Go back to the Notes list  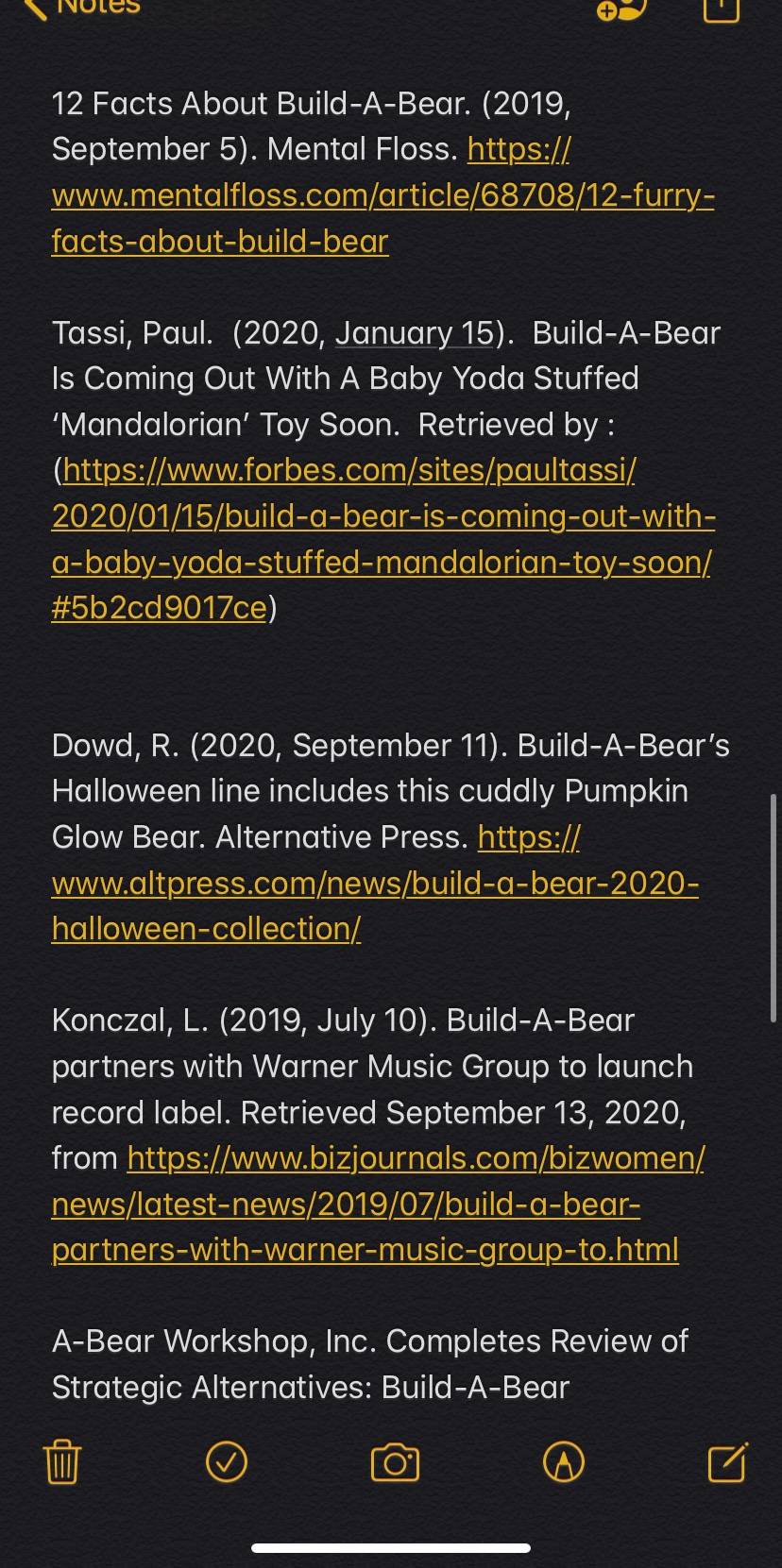pyautogui.click(x=83, y=8)
